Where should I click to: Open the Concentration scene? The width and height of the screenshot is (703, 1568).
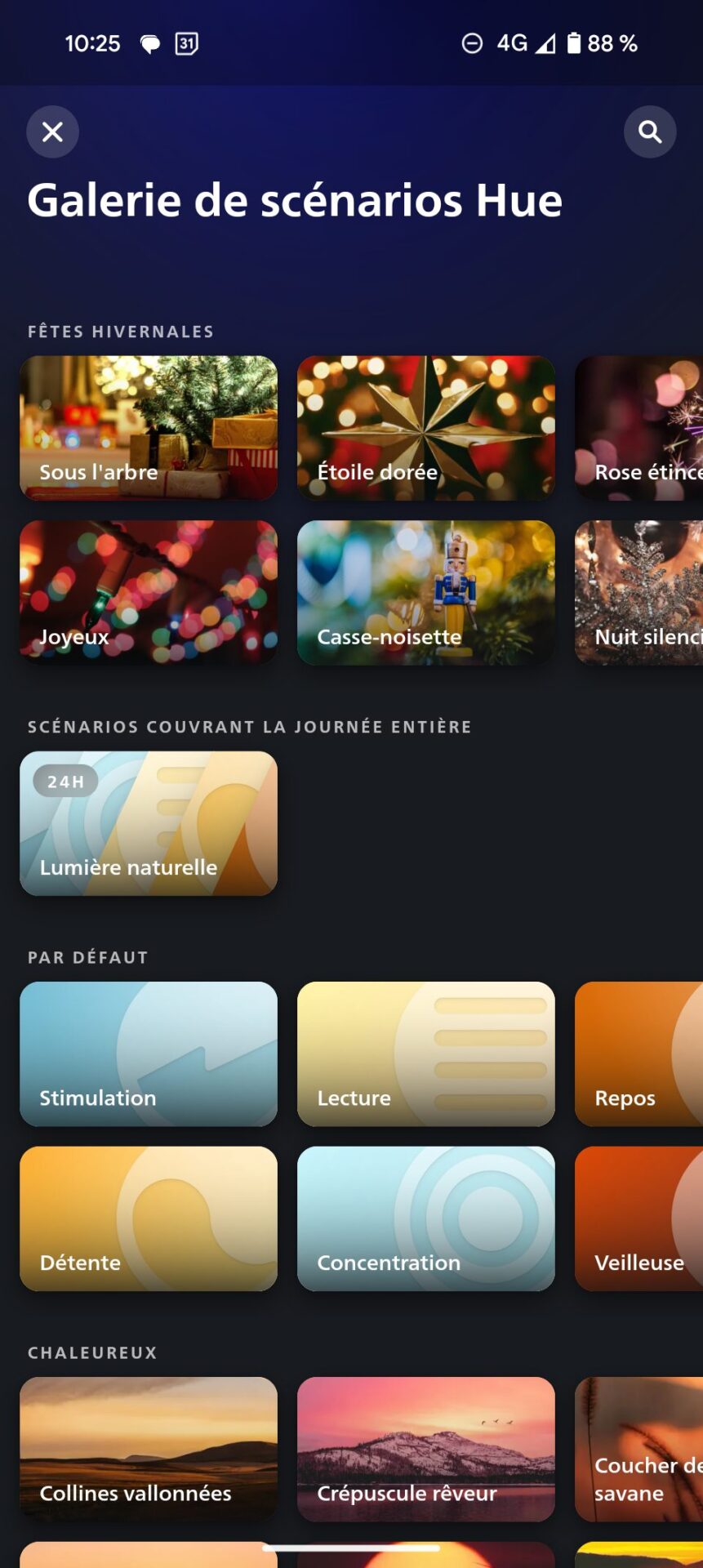(x=425, y=1218)
